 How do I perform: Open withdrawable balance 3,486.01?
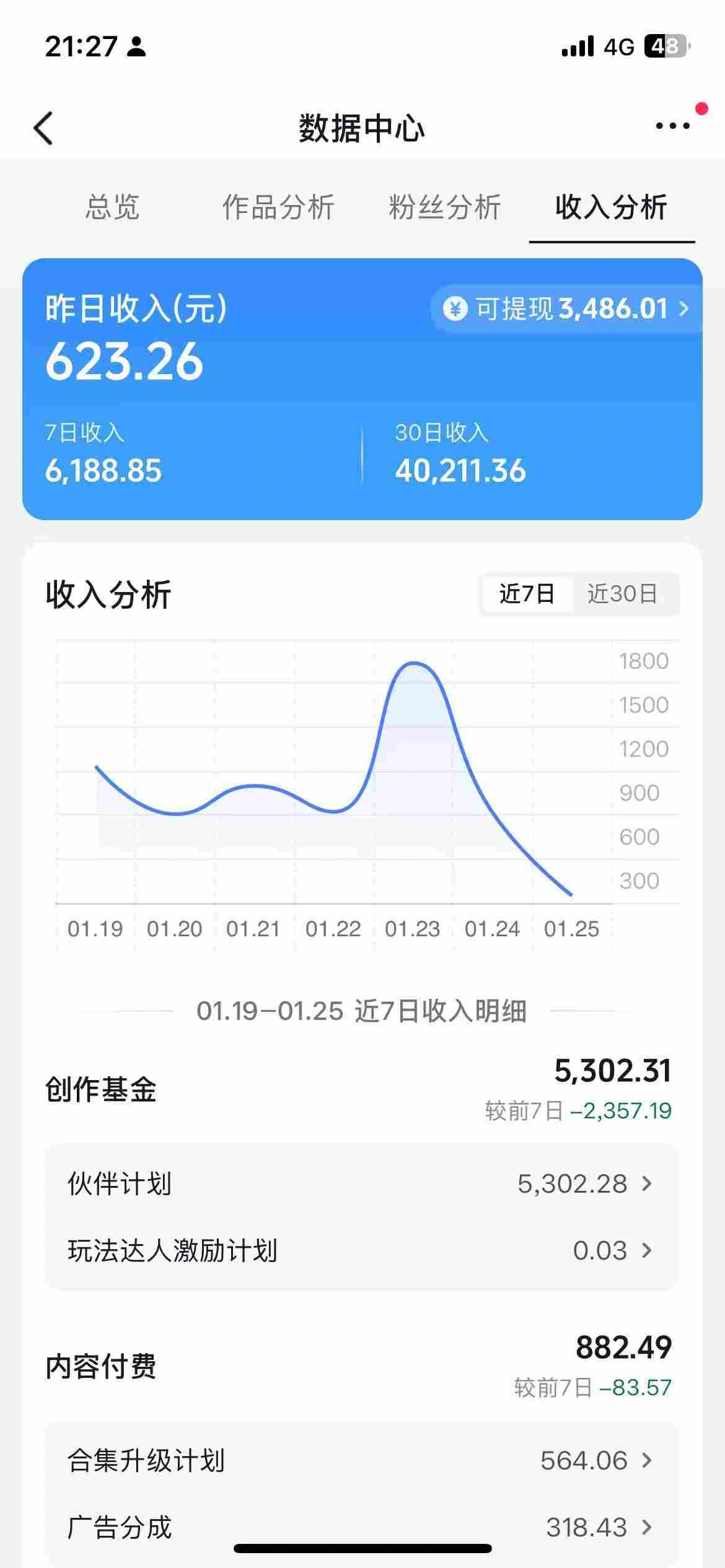point(613,309)
